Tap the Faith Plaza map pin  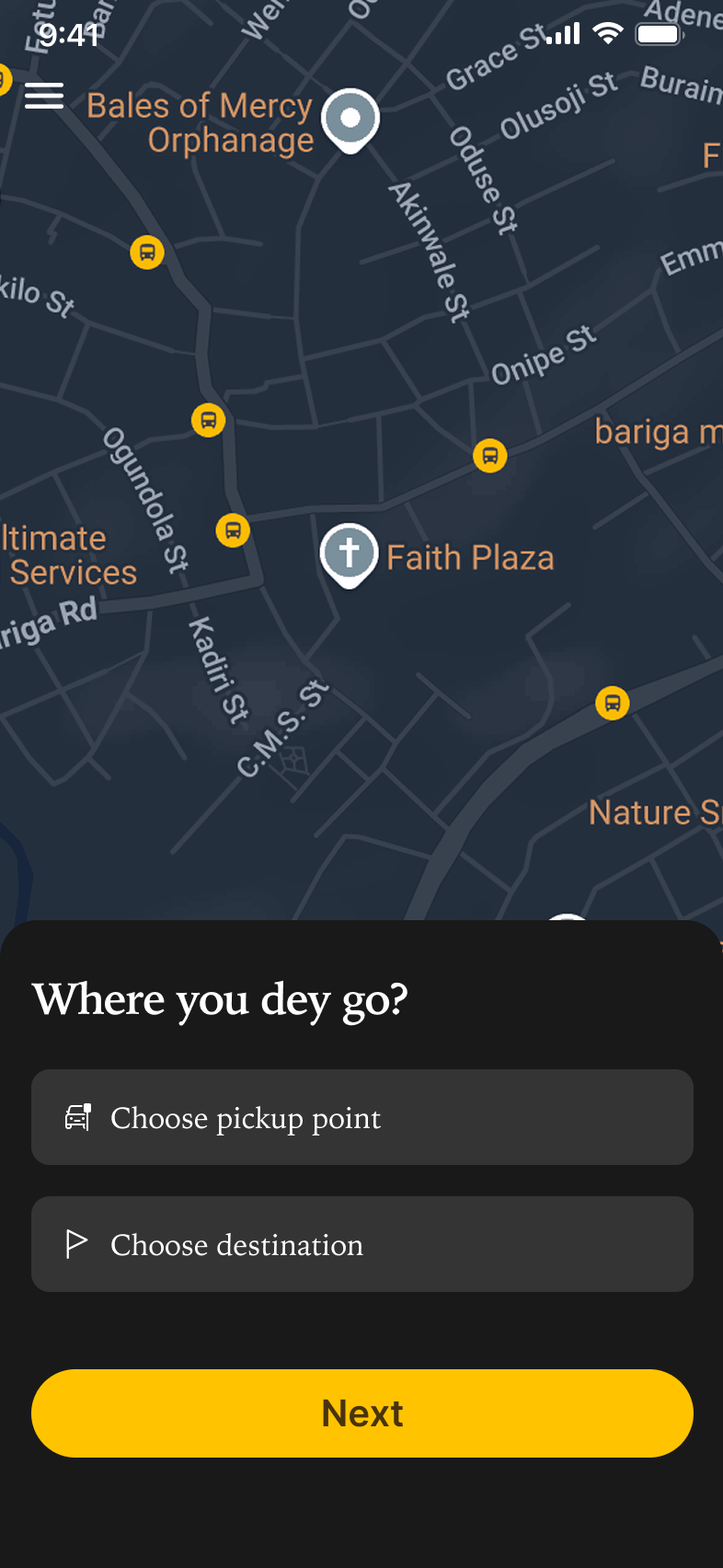click(349, 553)
